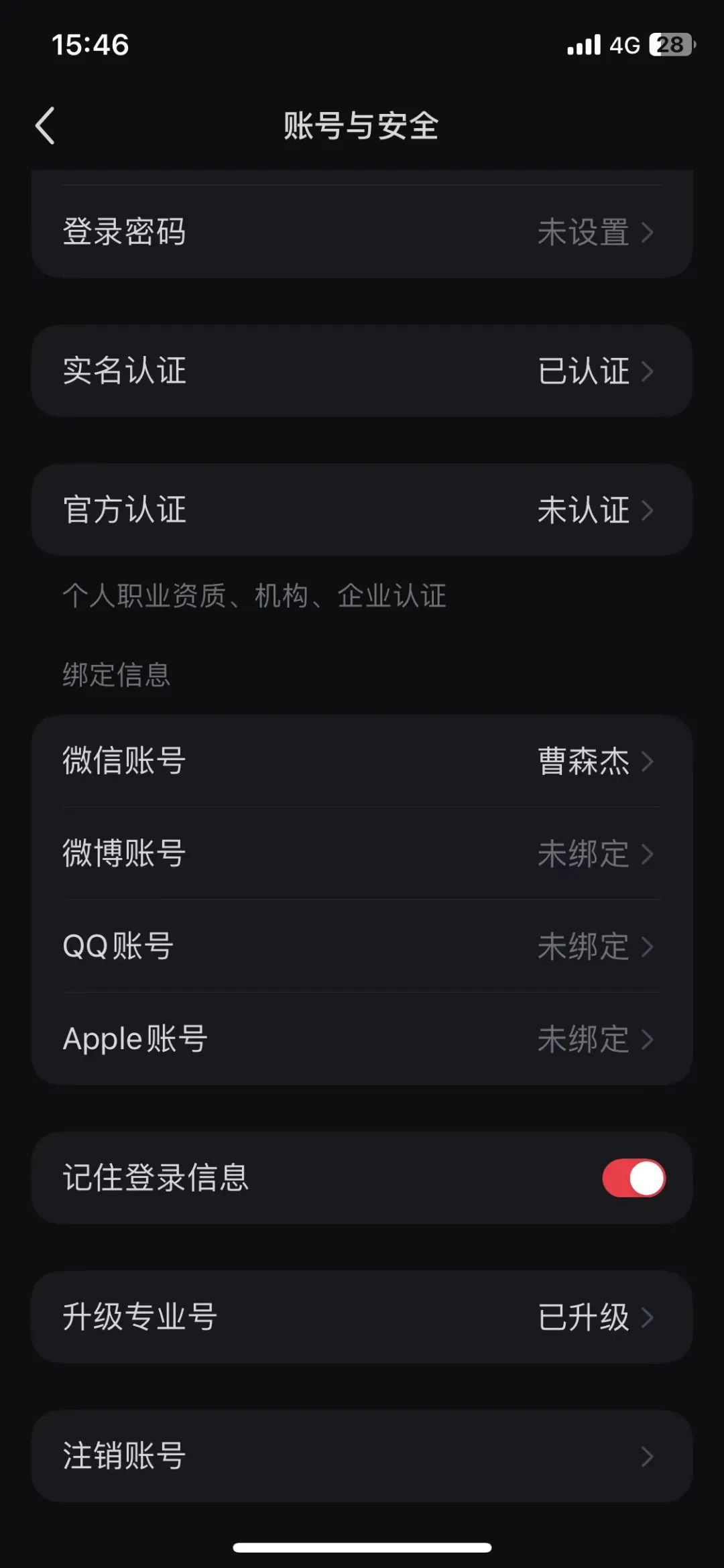Tap 注销账号 to deactivate account
The width and height of the screenshot is (724, 1568).
point(362,1455)
